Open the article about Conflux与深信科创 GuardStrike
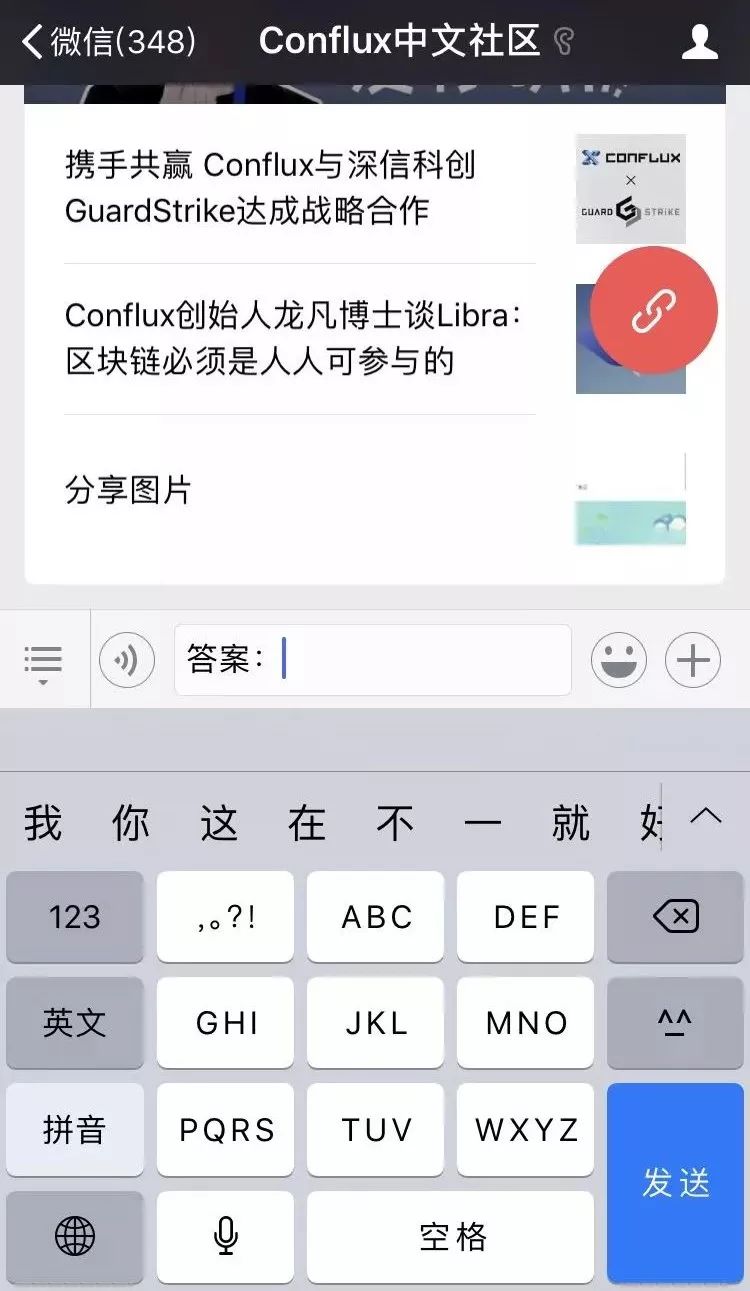The width and height of the screenshot is (750, 1291). [x=300, y=188]
